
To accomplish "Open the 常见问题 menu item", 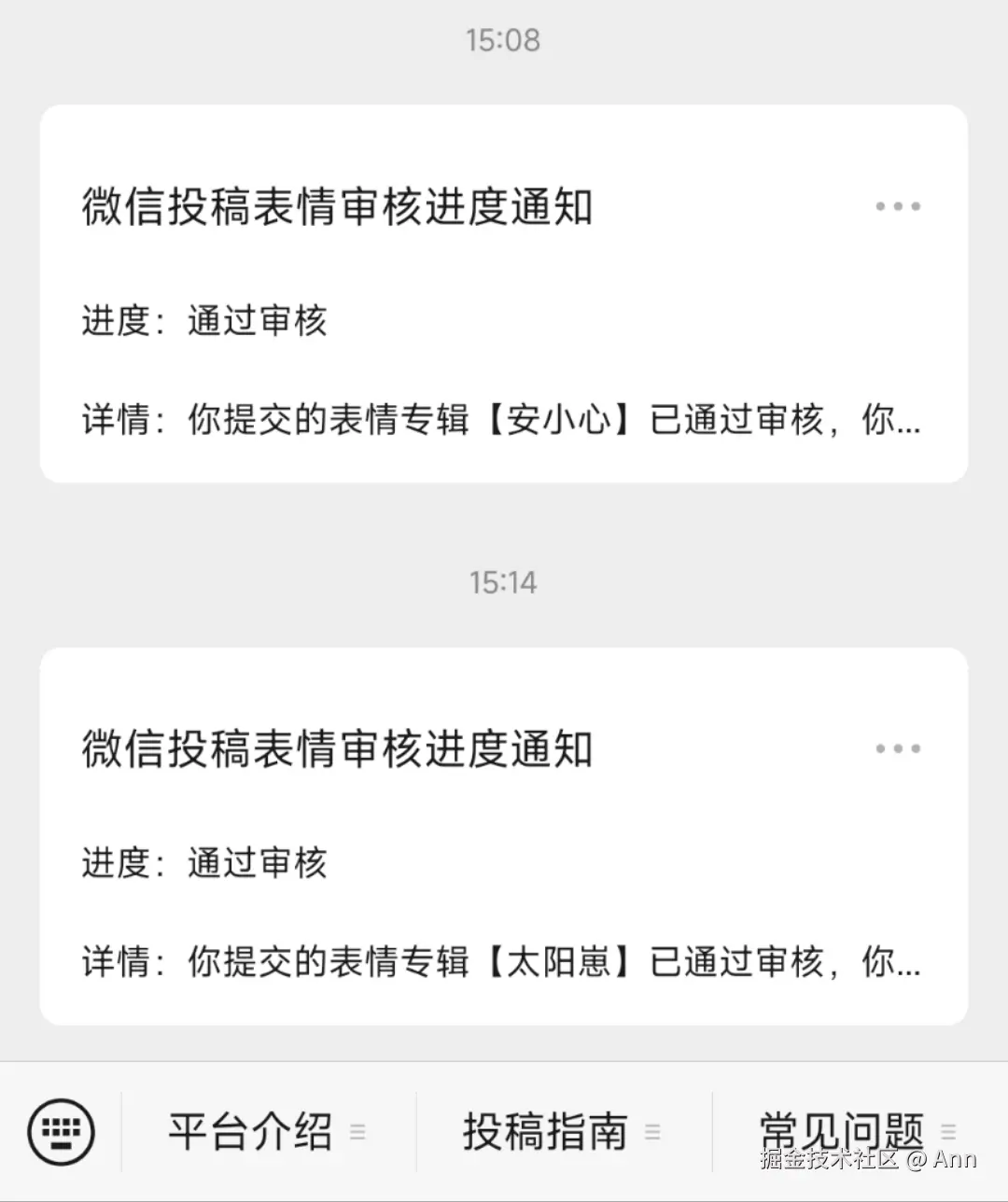I will (x=840, y=1132).
